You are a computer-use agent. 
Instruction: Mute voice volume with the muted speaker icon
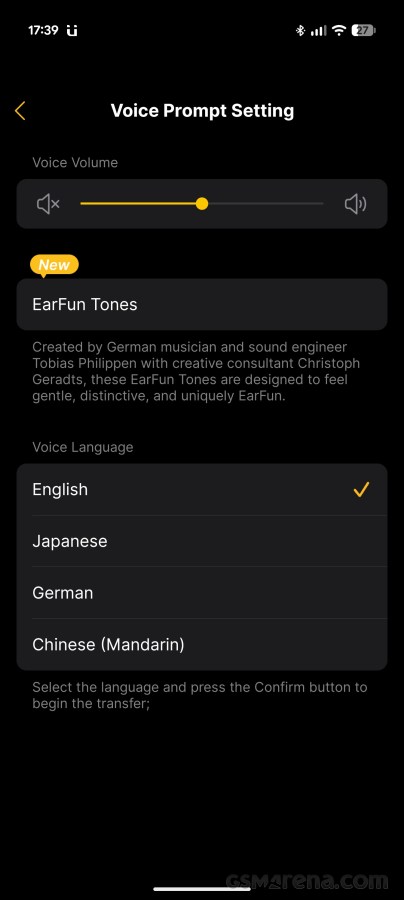(48, 204)
